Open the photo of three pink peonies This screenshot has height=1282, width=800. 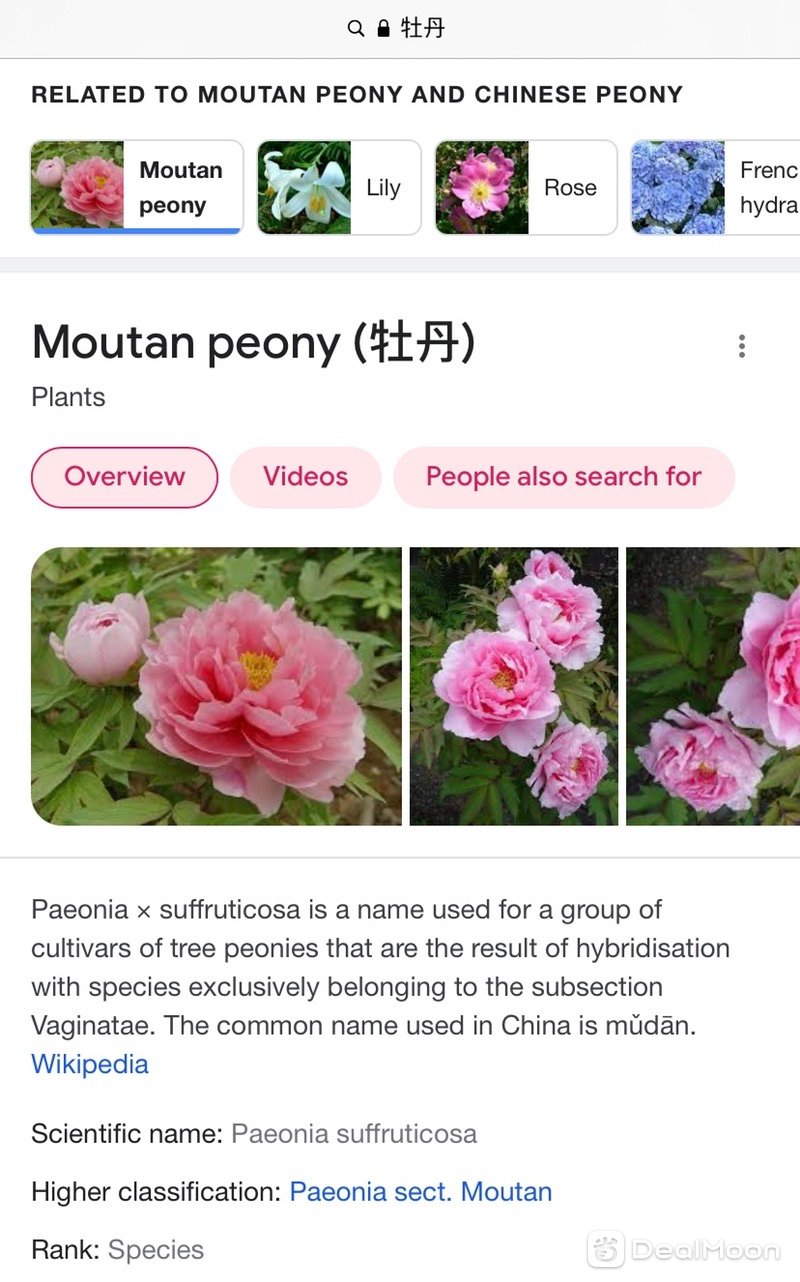pyautogui.click(x=514, y=686)
